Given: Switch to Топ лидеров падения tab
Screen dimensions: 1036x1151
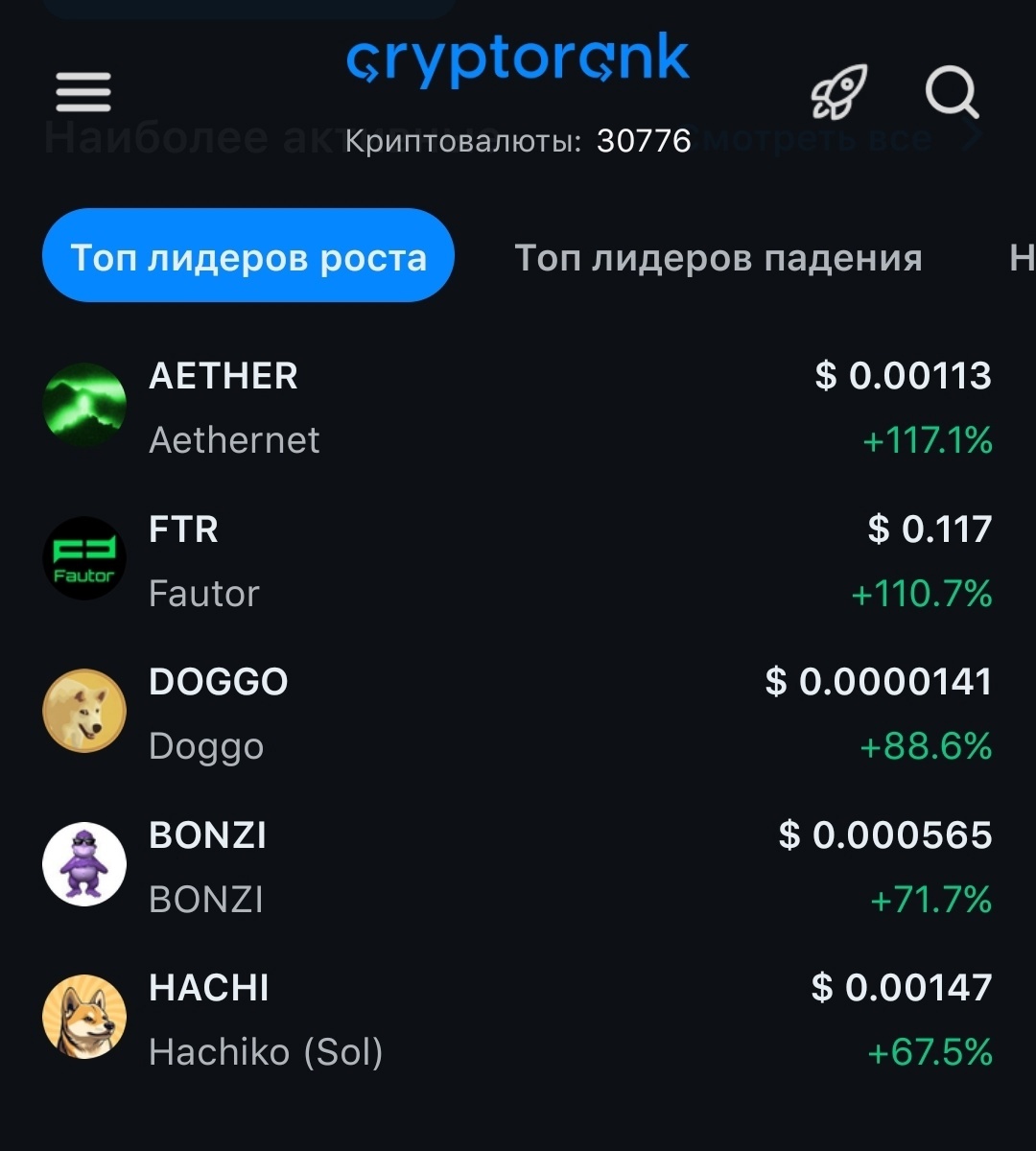Looking at the screenshot, I should (x=718, y=257).
